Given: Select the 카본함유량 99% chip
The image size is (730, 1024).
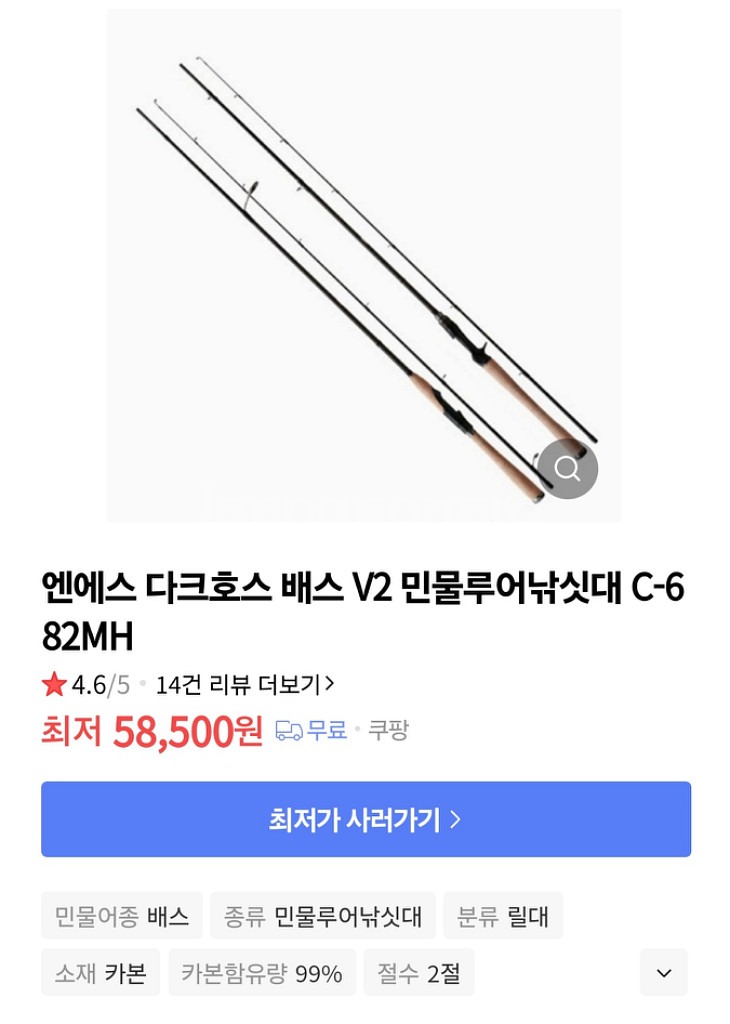Looking at the screenshot, I should pyautogui.click(x=262, y=973).
